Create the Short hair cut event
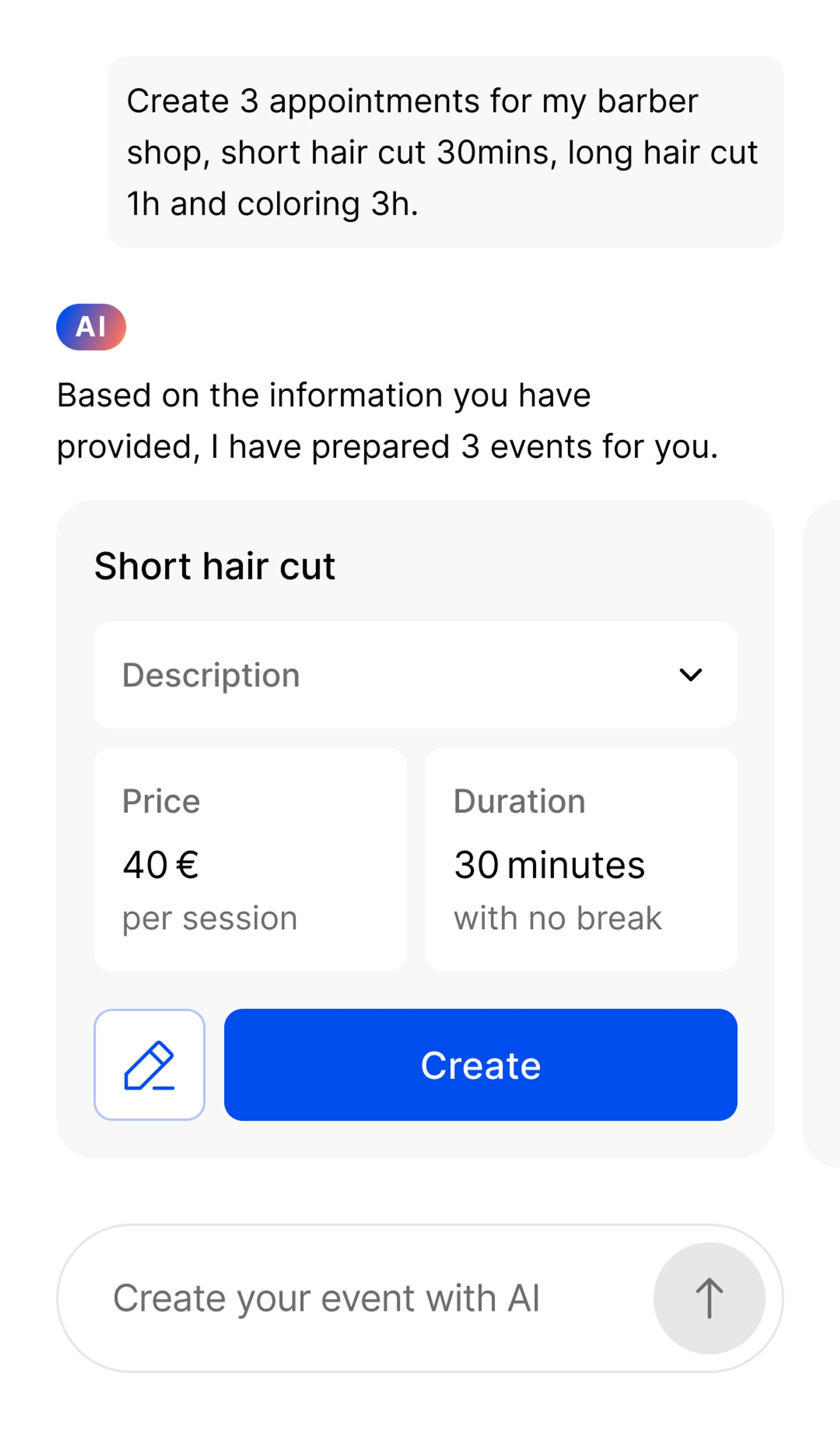The width and height of the screenshot is (840, 1429). [480, 1065]
